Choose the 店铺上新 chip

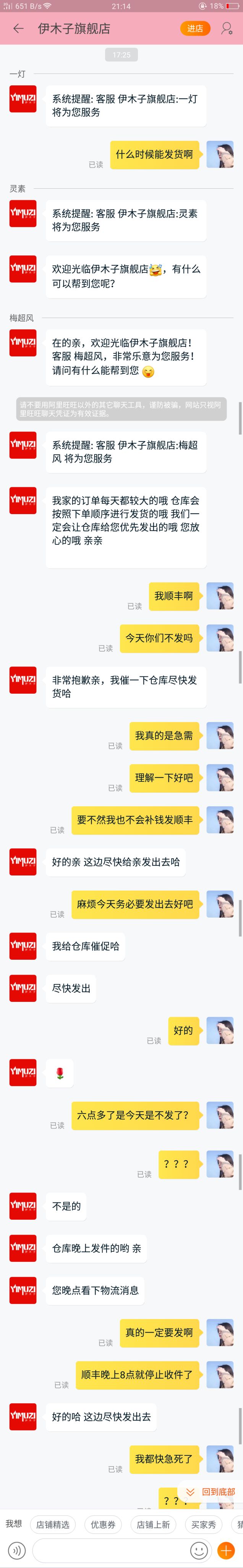[x=153, y=1524]
